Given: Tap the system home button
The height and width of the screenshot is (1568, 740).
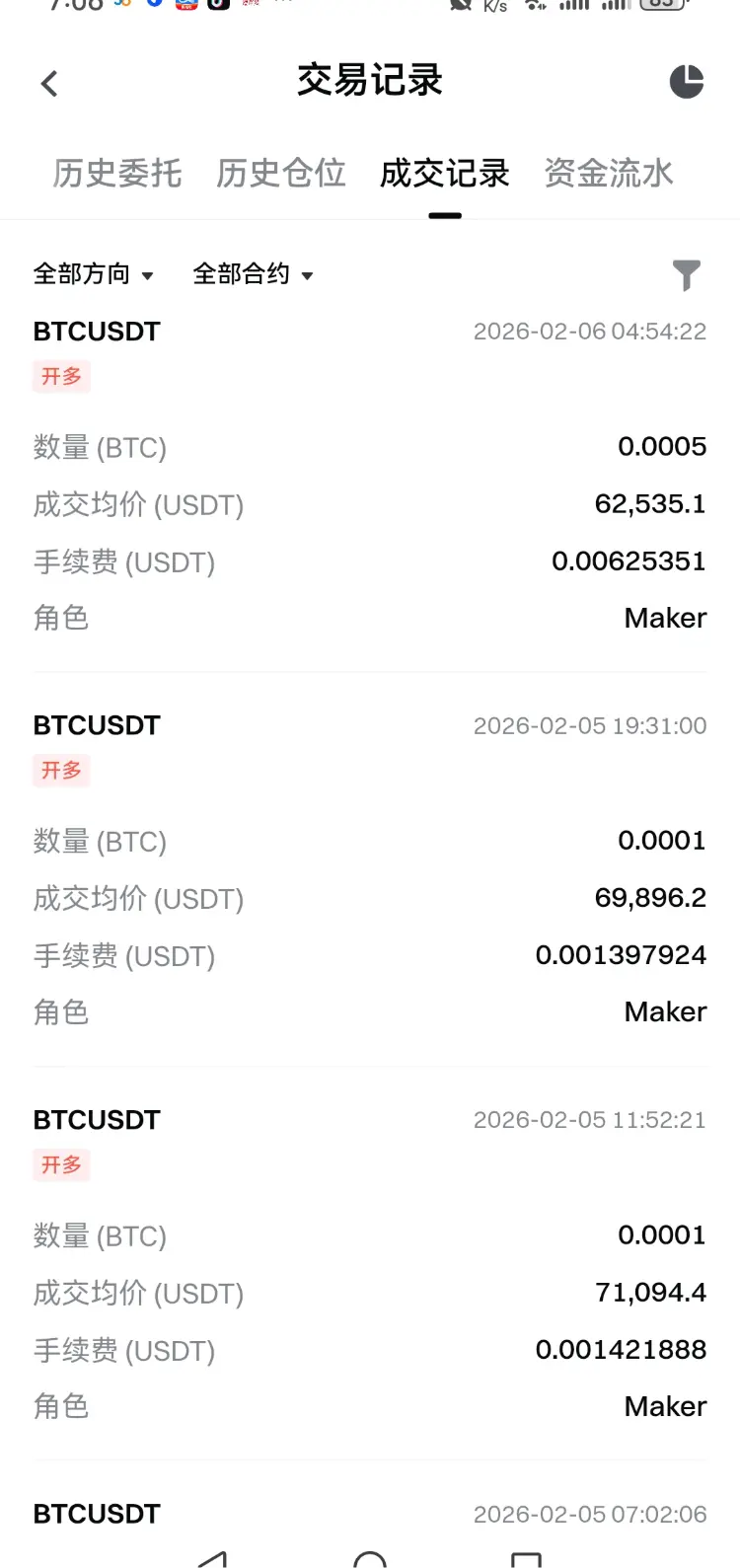Looking at the screenshot, I should pos(370,1558).
